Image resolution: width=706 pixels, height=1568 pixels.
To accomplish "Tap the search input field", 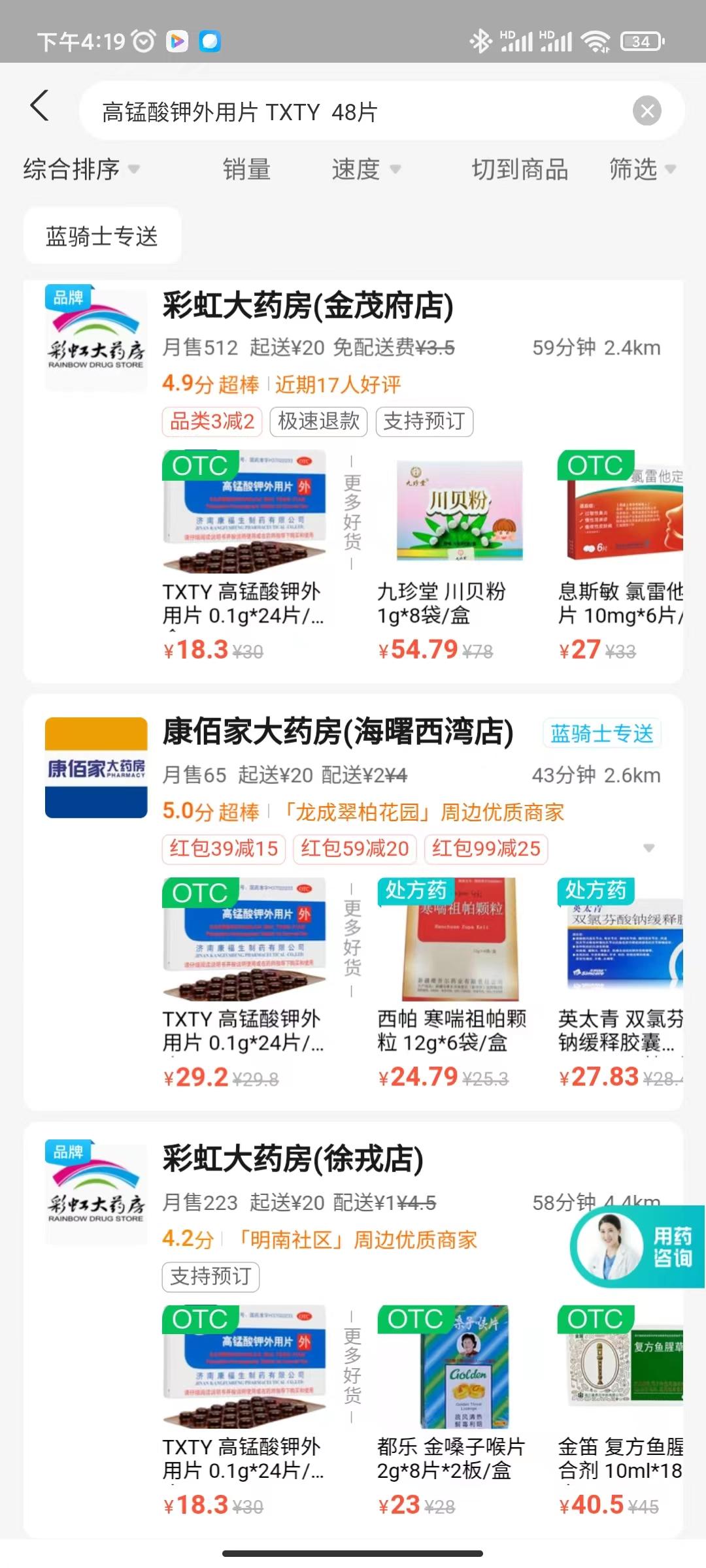I will pos(327,110).
